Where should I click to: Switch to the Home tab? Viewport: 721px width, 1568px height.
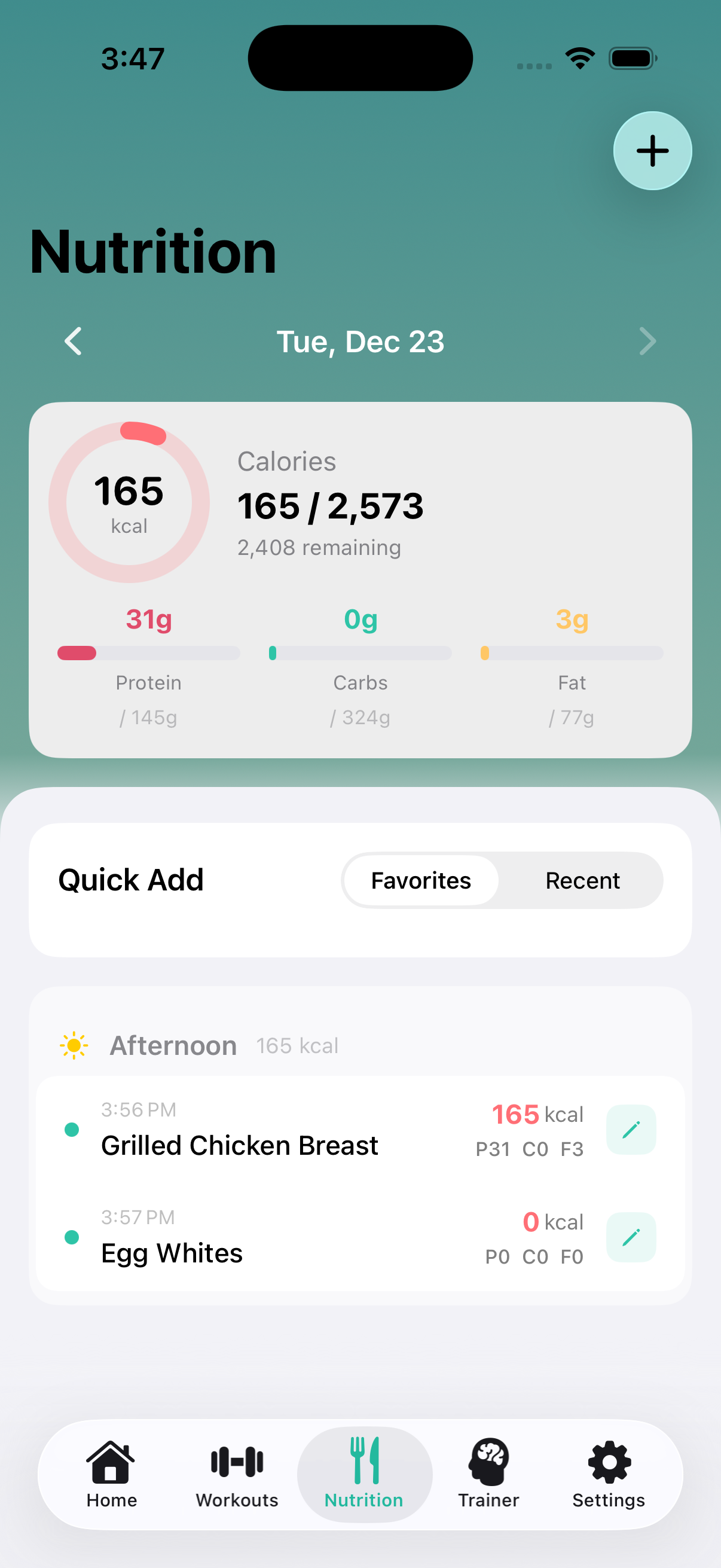(x=111, y=1462)
